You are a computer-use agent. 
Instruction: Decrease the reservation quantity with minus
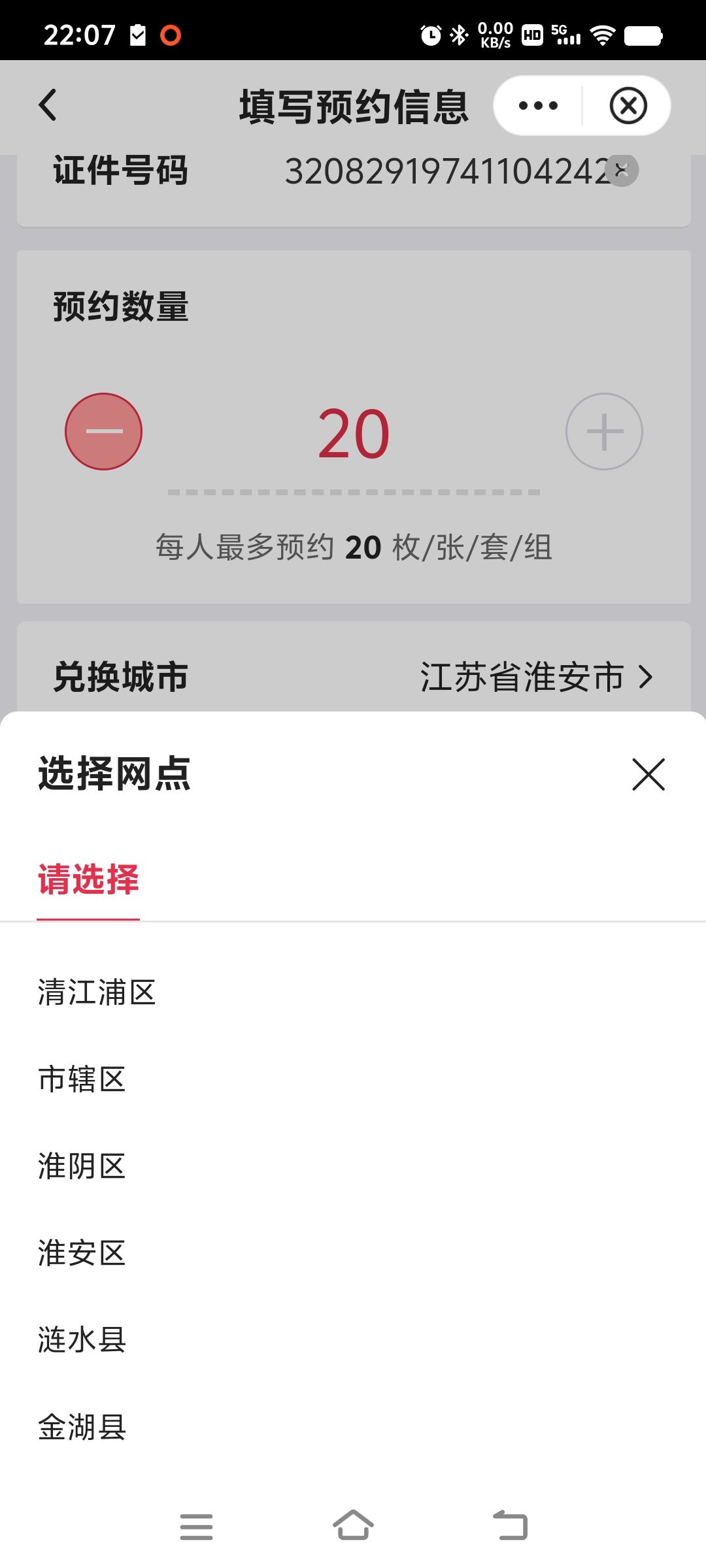[x=103, y=431]
